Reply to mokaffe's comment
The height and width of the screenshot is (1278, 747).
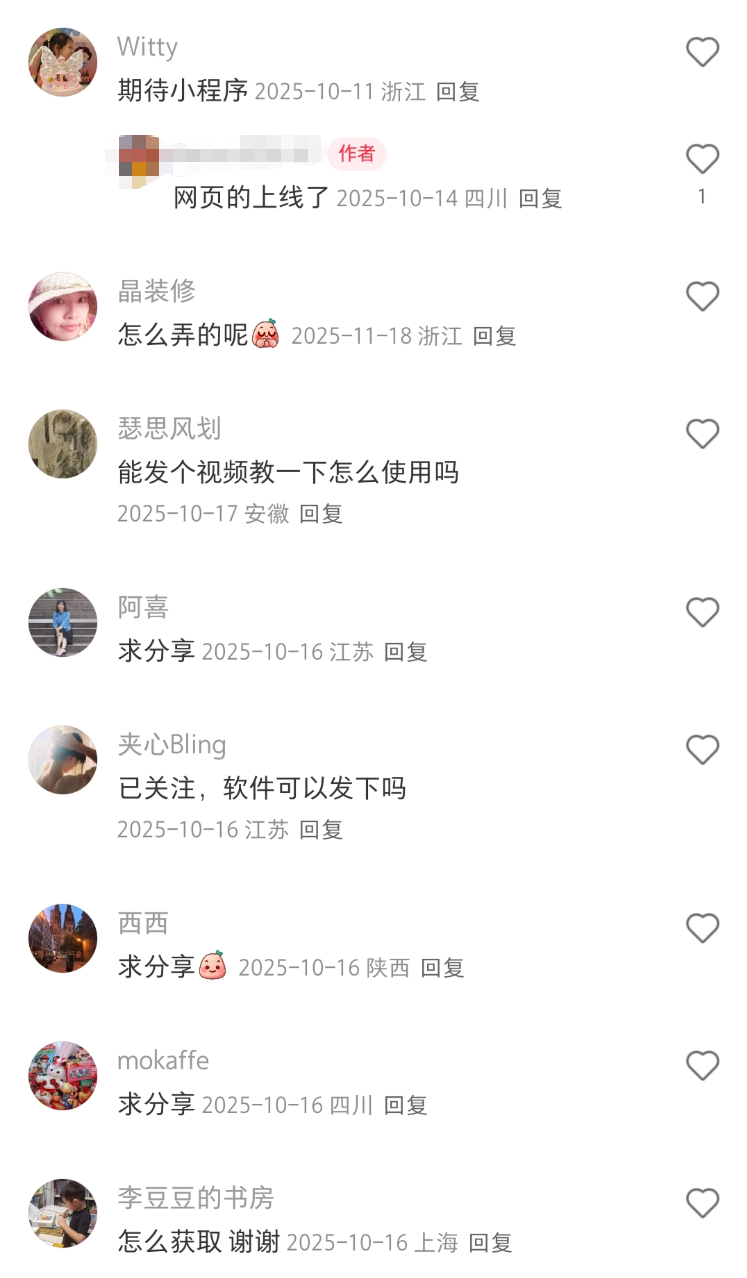[406, 1105]
